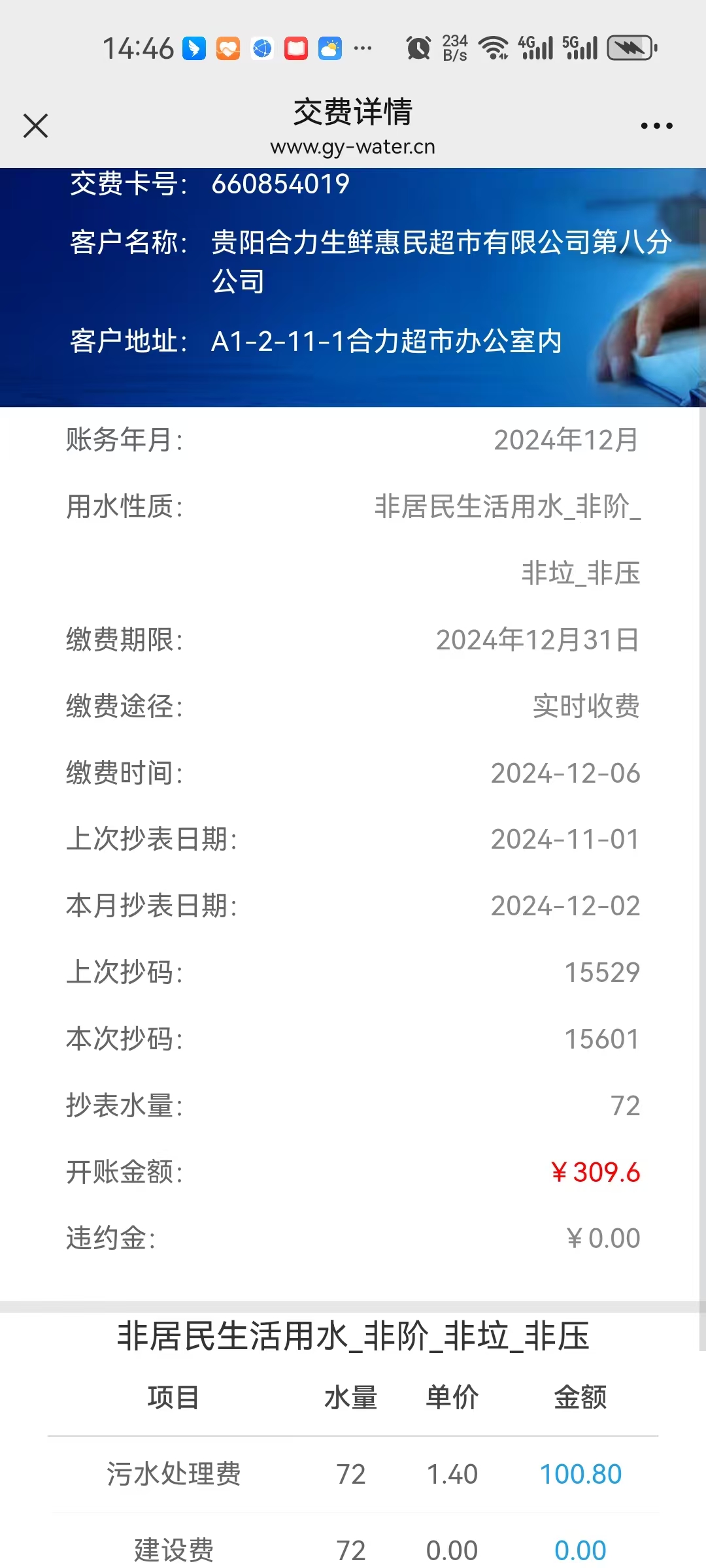Open the three-dot more options menu
Image resolution: width=706 pixels, height=1568 pixels.
click(656, 125)
